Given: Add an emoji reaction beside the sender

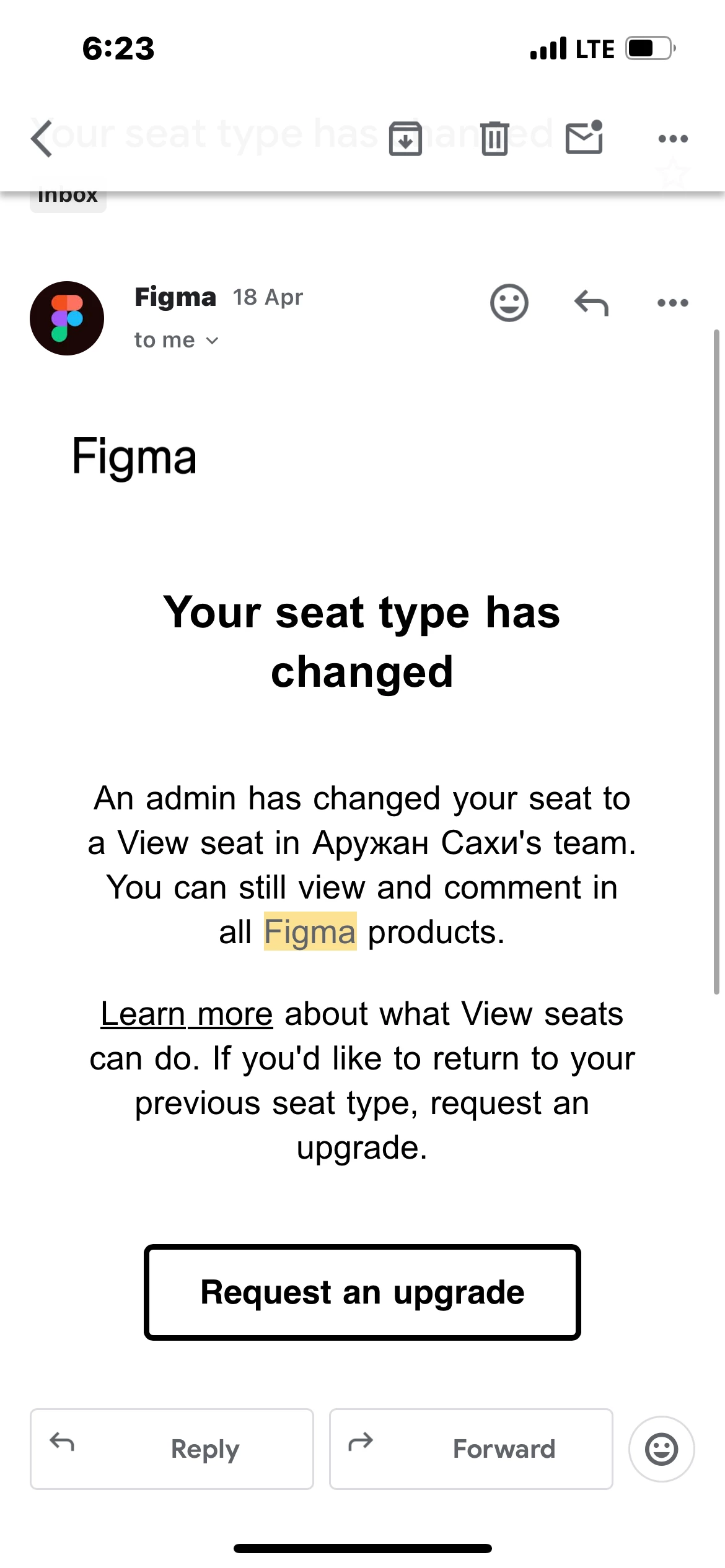Looking at the screenshot, I should pyautogui.click(x=509, y=303).
